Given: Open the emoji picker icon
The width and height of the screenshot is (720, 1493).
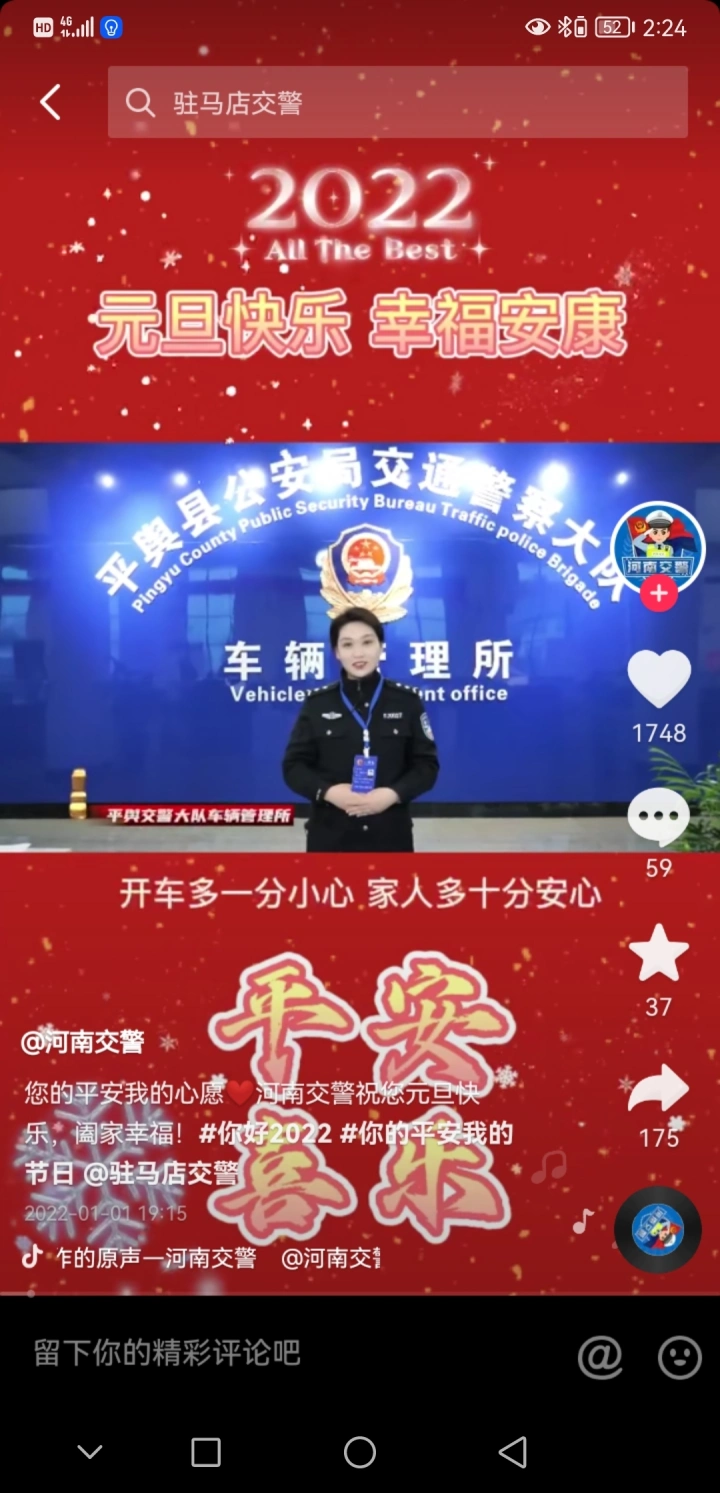Looking at the screenshot, I should point(679,1357).
